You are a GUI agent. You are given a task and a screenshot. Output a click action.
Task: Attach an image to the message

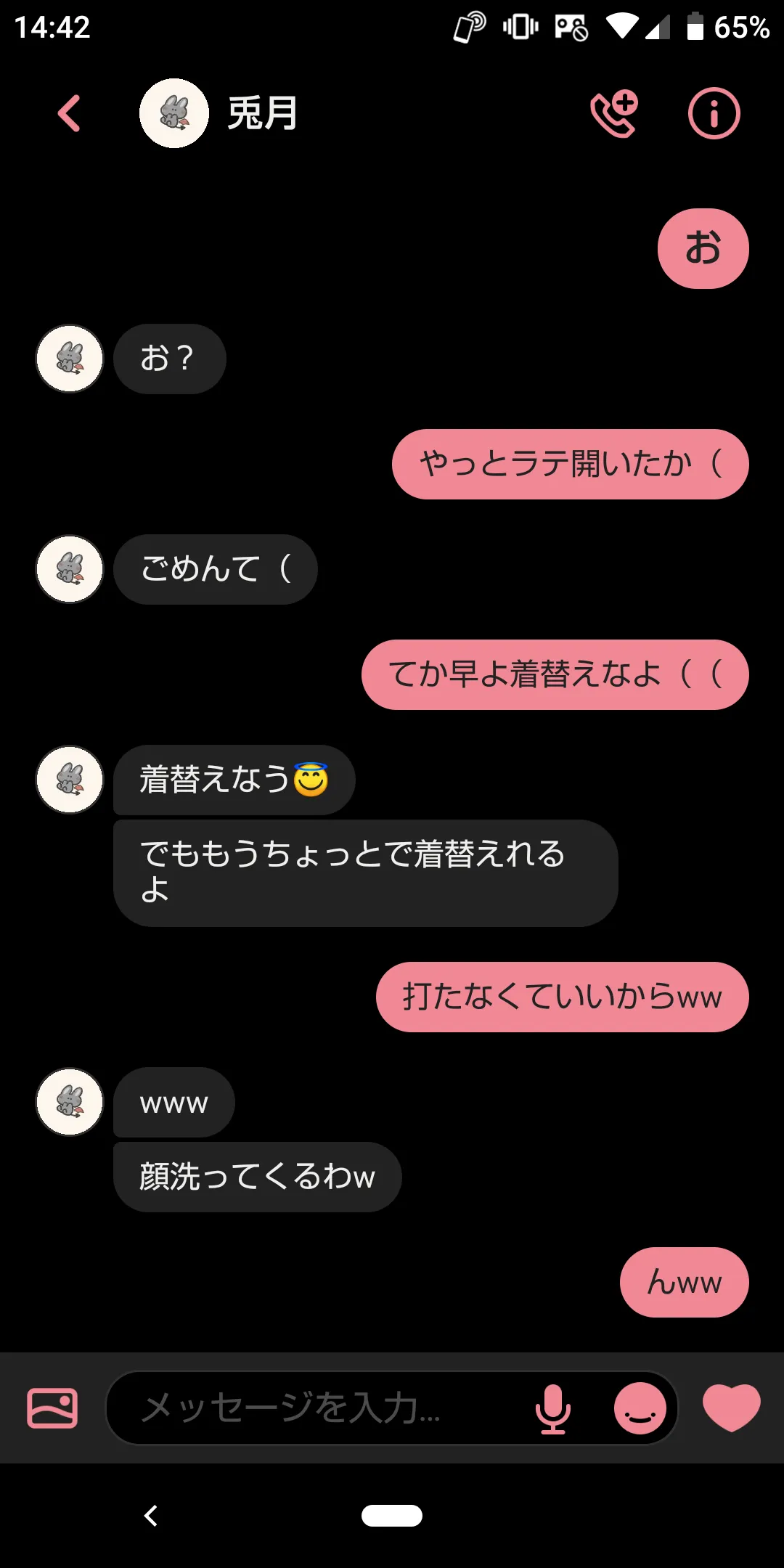coord(52,1408)
